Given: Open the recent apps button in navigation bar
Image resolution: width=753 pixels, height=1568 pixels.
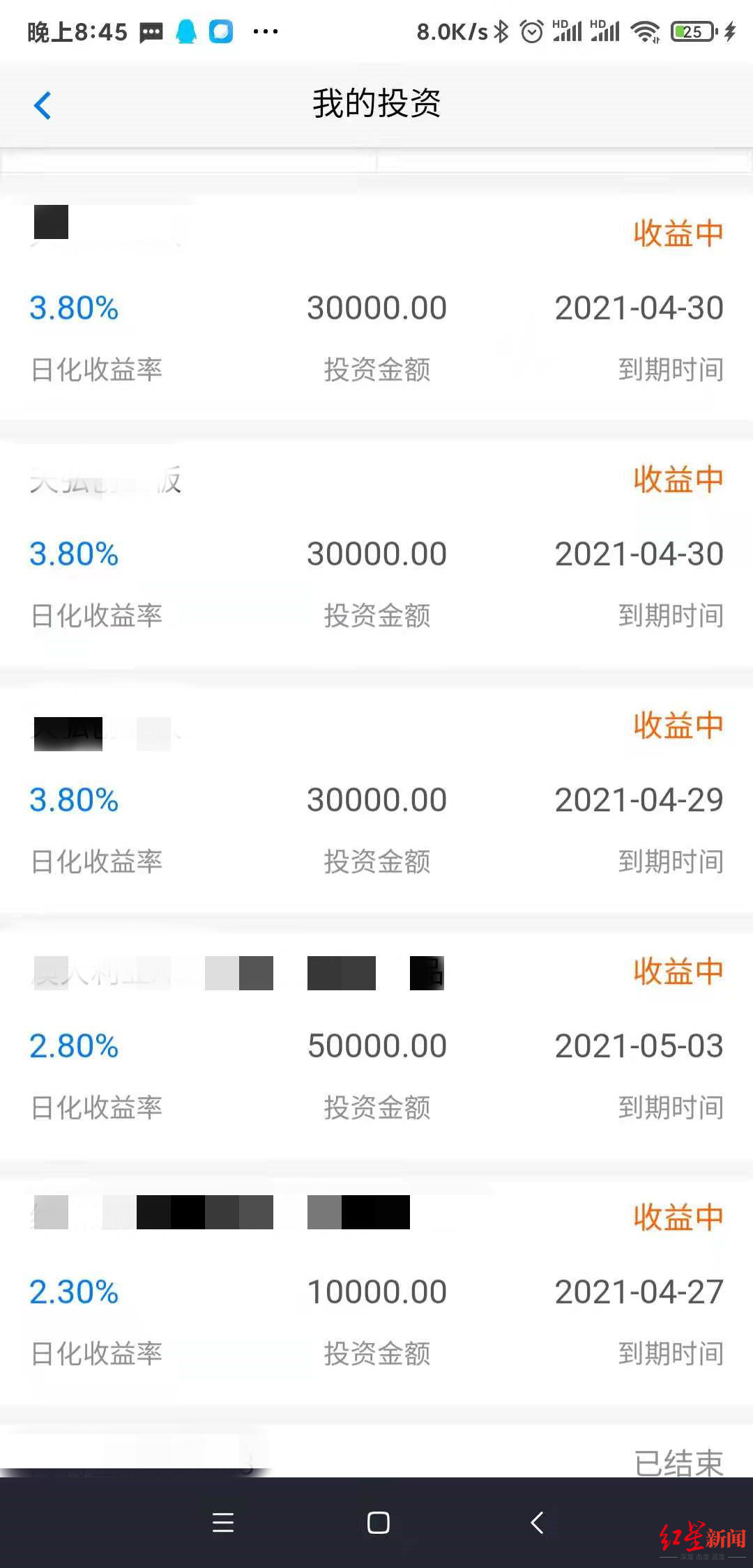Looking at the screenshot, I should pos(223,1523).
